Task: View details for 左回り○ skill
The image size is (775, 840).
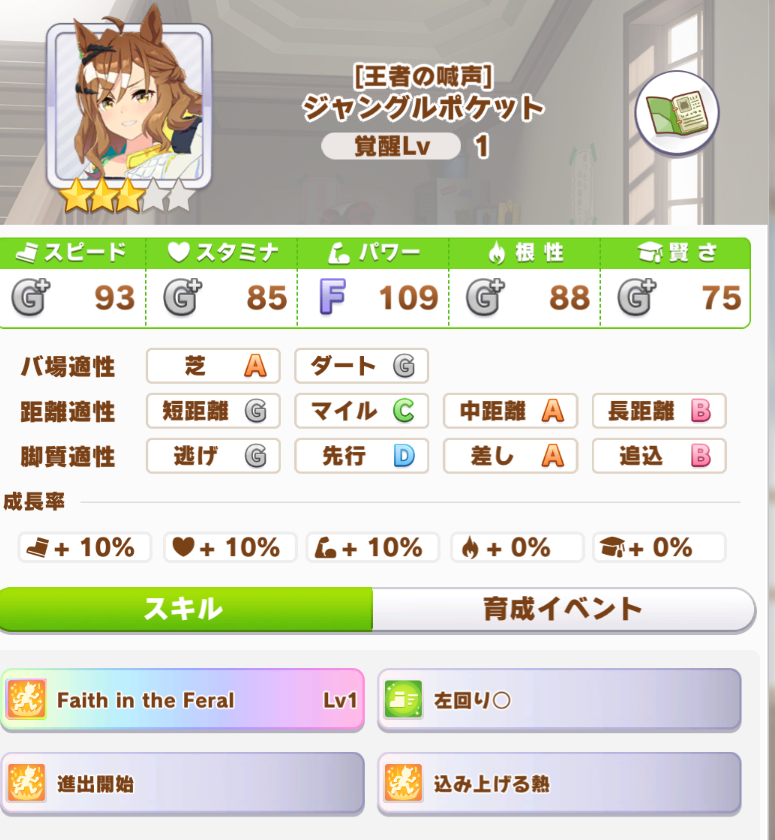Action: coord(560,700)
